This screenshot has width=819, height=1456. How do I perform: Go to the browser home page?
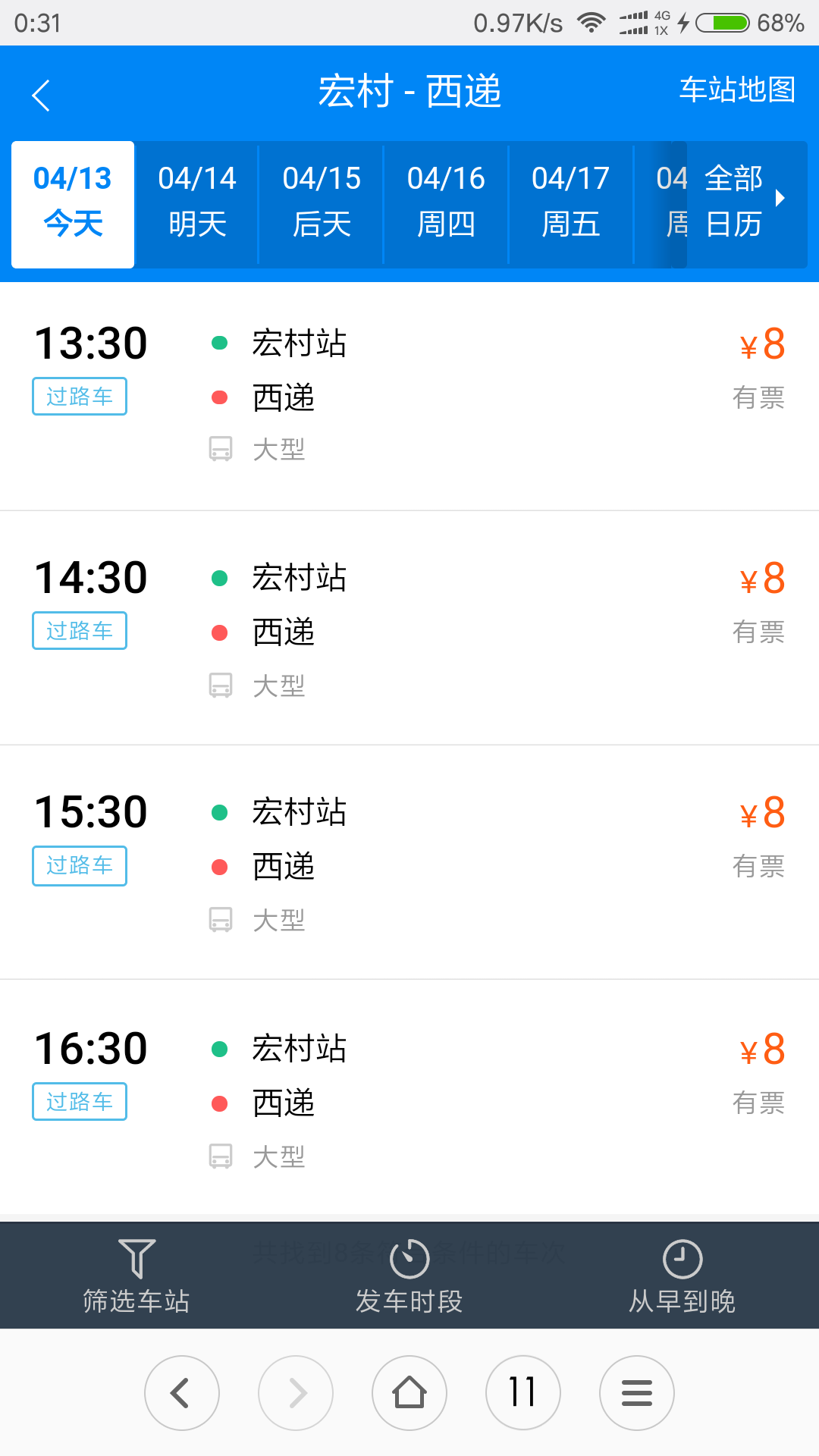pos(409,1393)
